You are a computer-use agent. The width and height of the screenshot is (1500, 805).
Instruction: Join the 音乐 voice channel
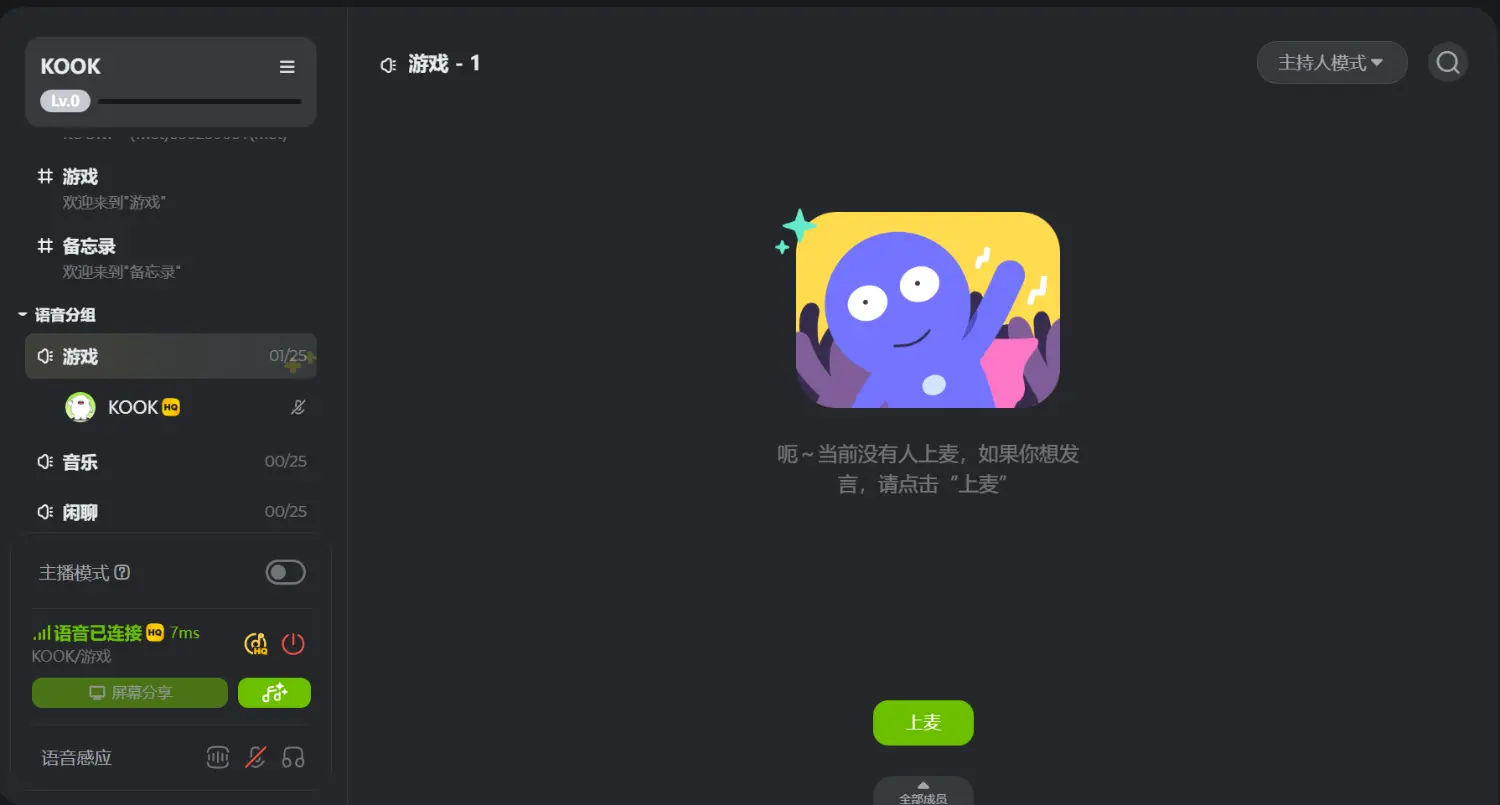coord(80,462)
